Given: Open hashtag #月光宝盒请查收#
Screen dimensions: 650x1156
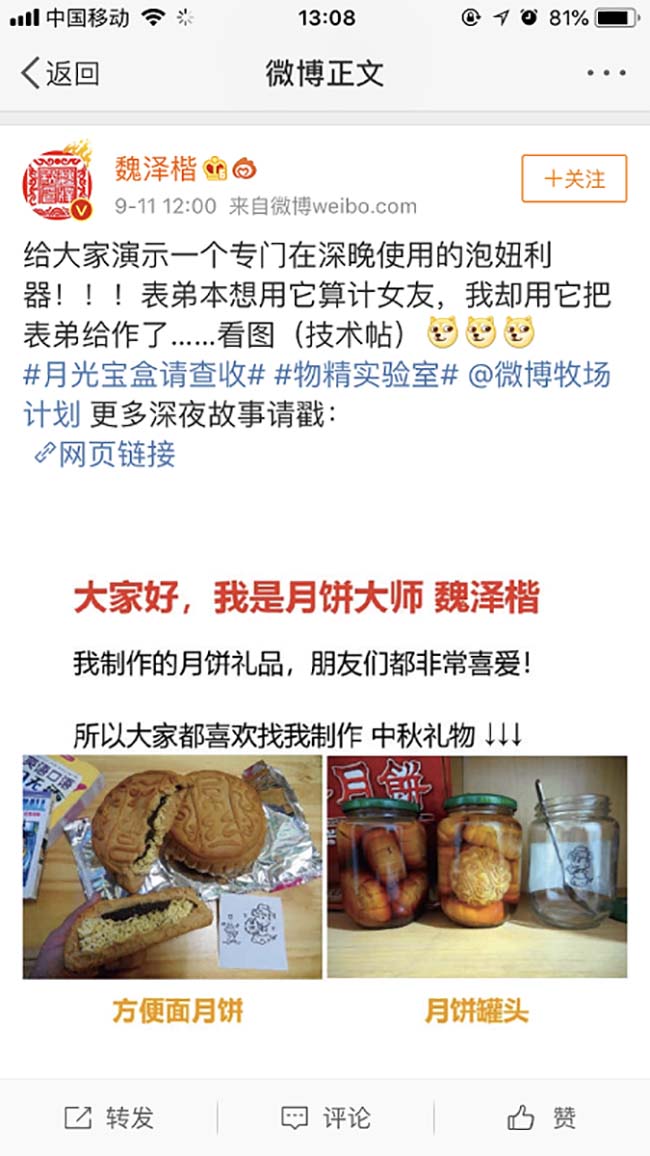Looking at the screenshot, I should tap(144, 375).
